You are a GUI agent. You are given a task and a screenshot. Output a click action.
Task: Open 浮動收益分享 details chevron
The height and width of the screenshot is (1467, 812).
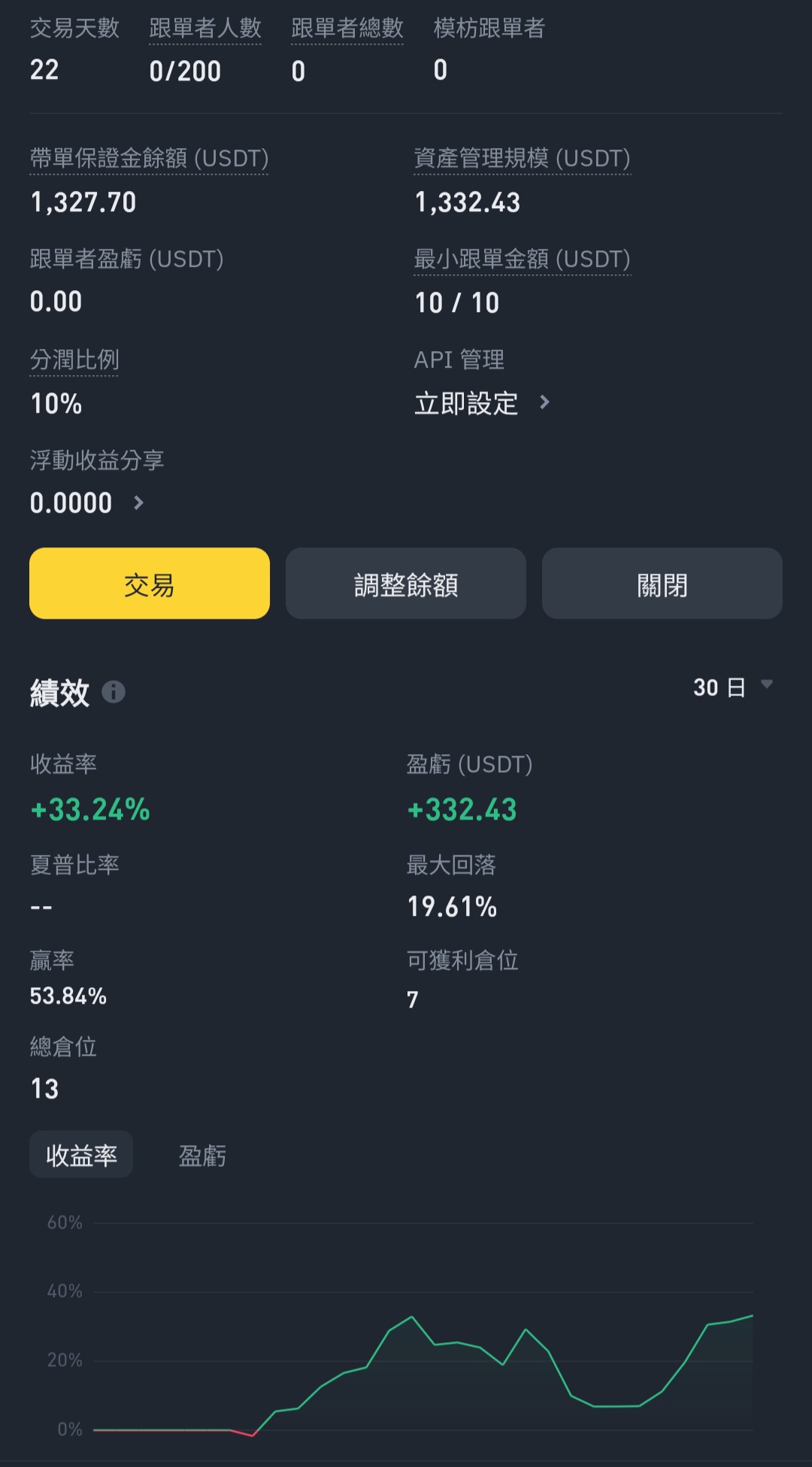click(x=138, y=502)
